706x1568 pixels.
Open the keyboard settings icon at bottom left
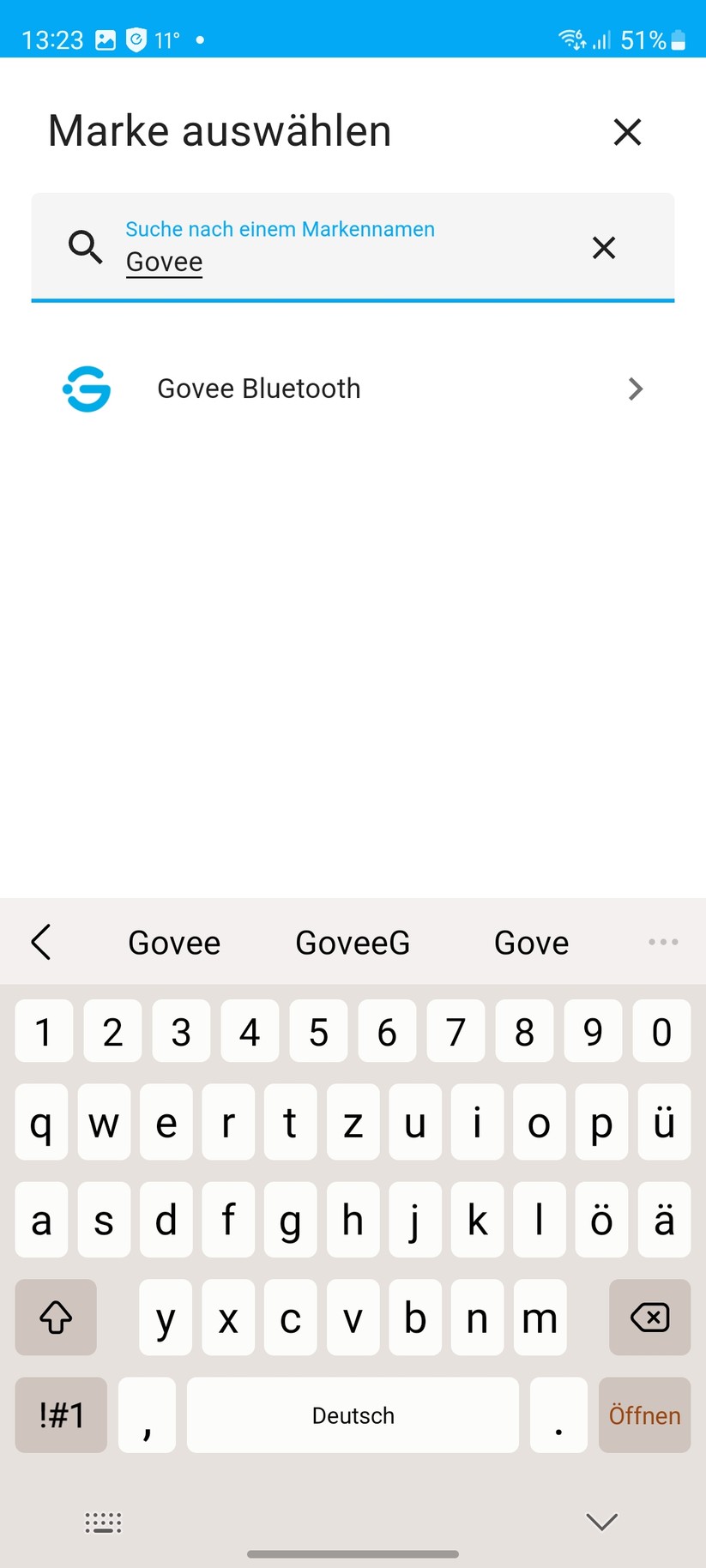pos(102,1522)
